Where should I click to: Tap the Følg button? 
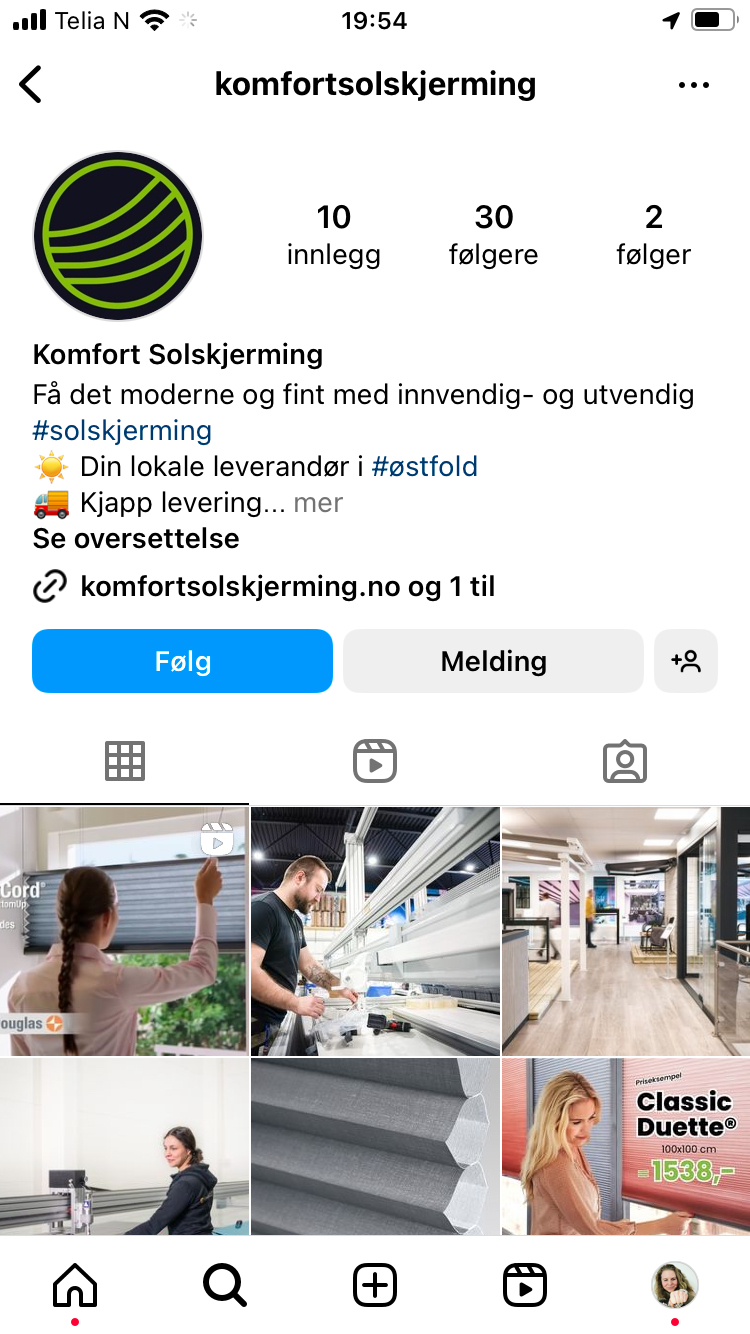tap(182, 661)
